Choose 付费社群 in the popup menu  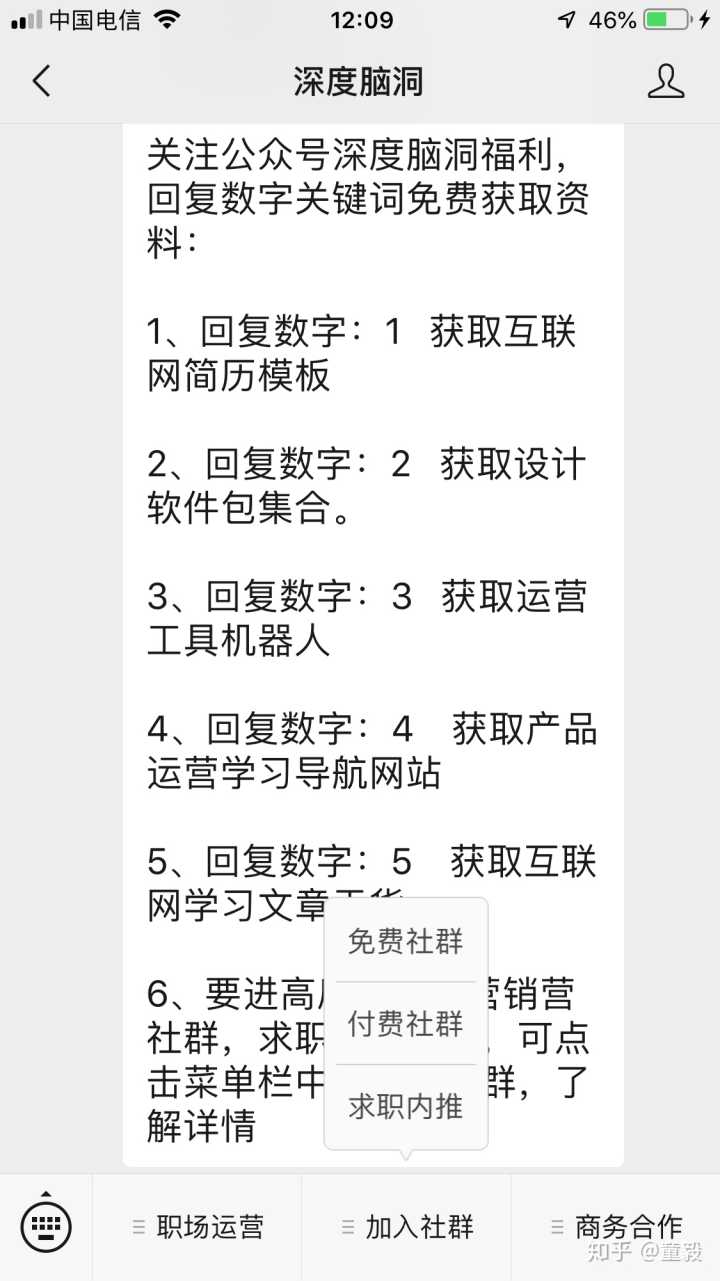(x=406, y=1024)
